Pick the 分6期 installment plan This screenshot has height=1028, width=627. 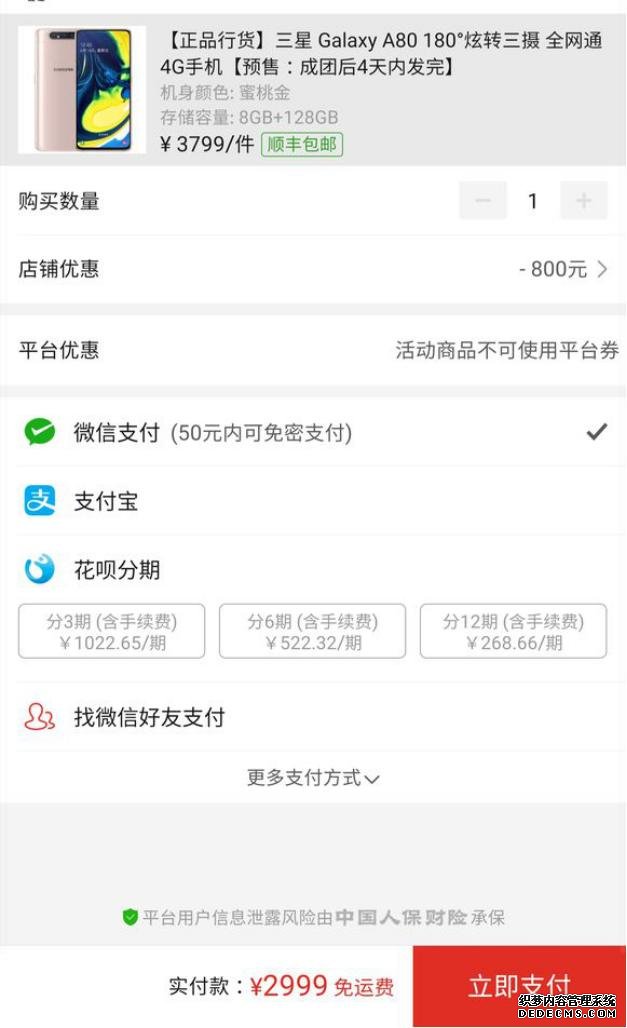[313, 631]
